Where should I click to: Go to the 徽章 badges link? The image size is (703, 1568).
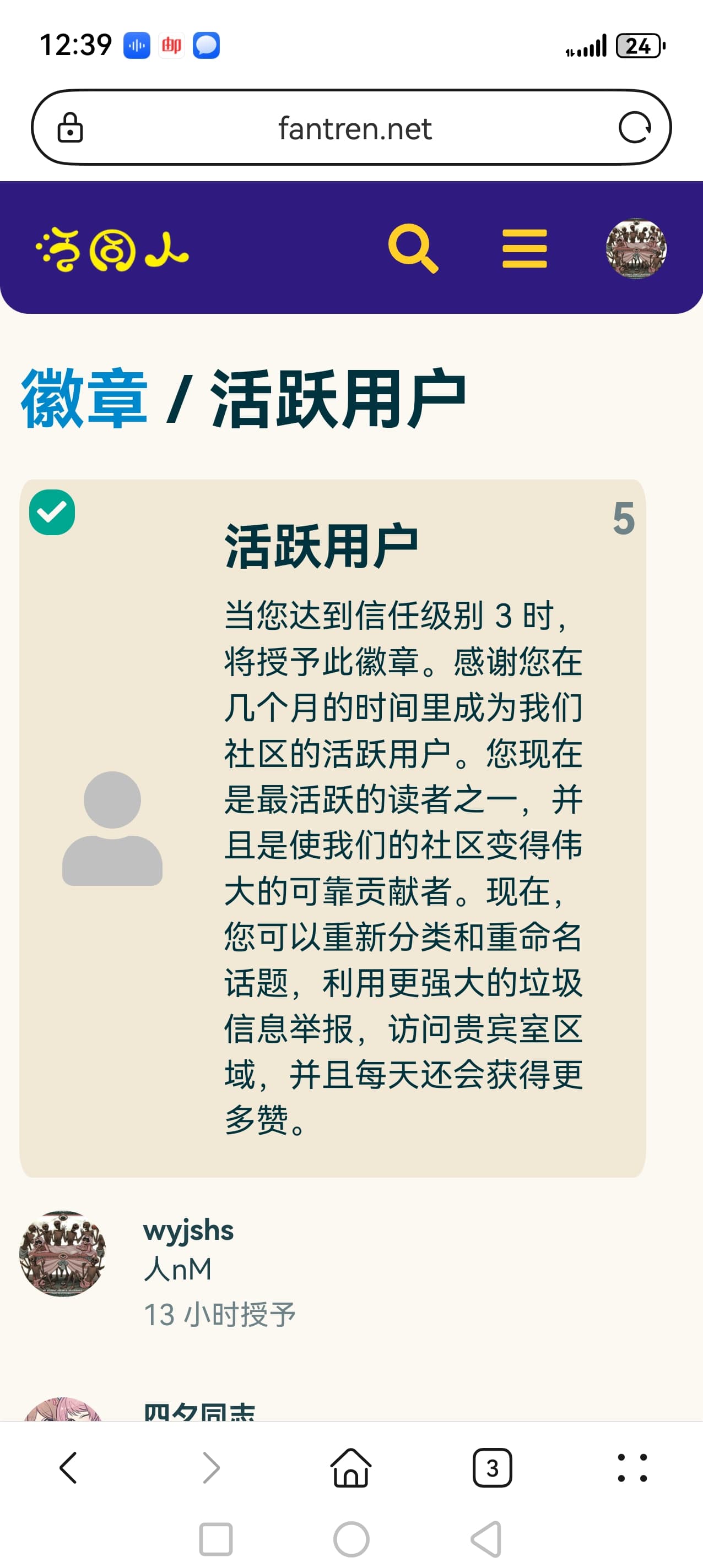pos(84,398)
